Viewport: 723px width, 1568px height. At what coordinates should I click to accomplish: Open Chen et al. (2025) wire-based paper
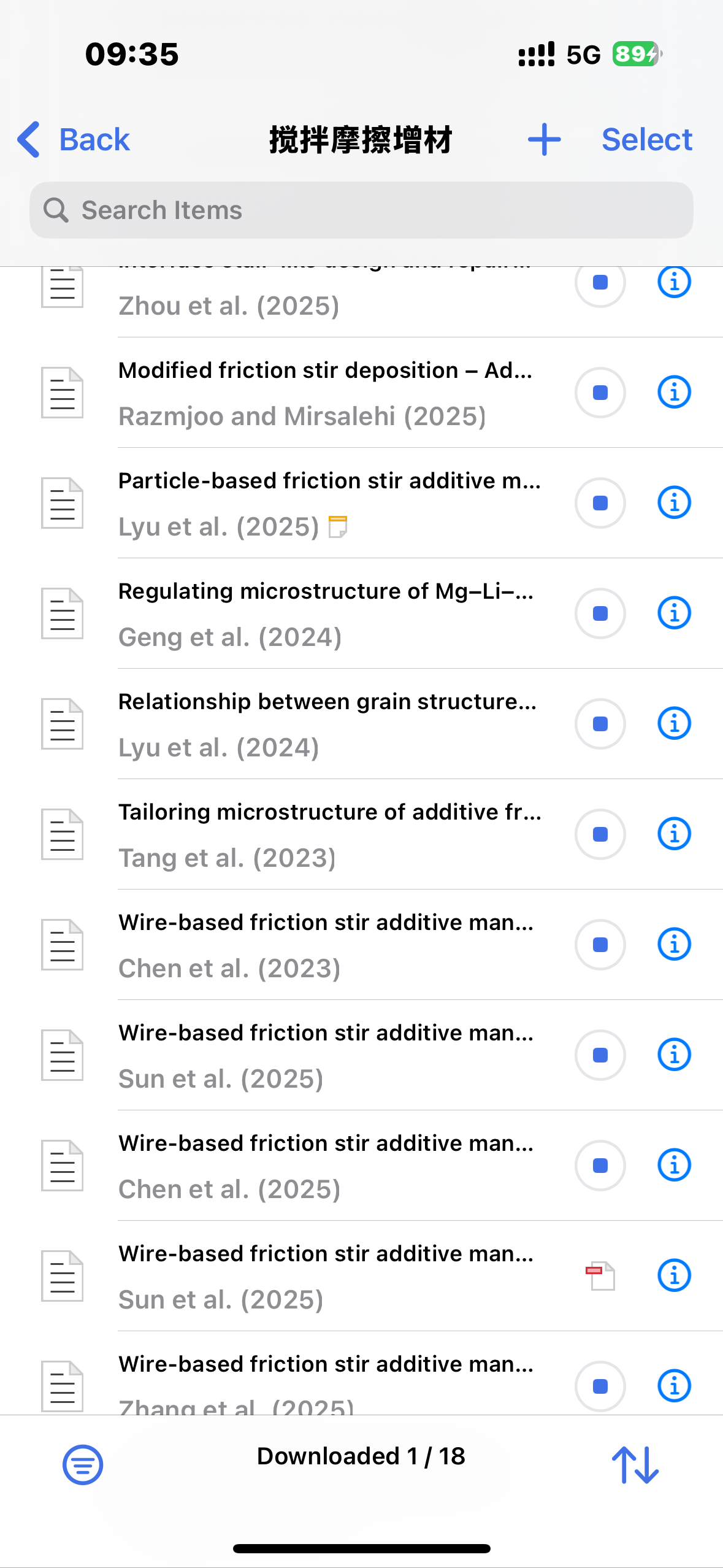pos(325,1166)
